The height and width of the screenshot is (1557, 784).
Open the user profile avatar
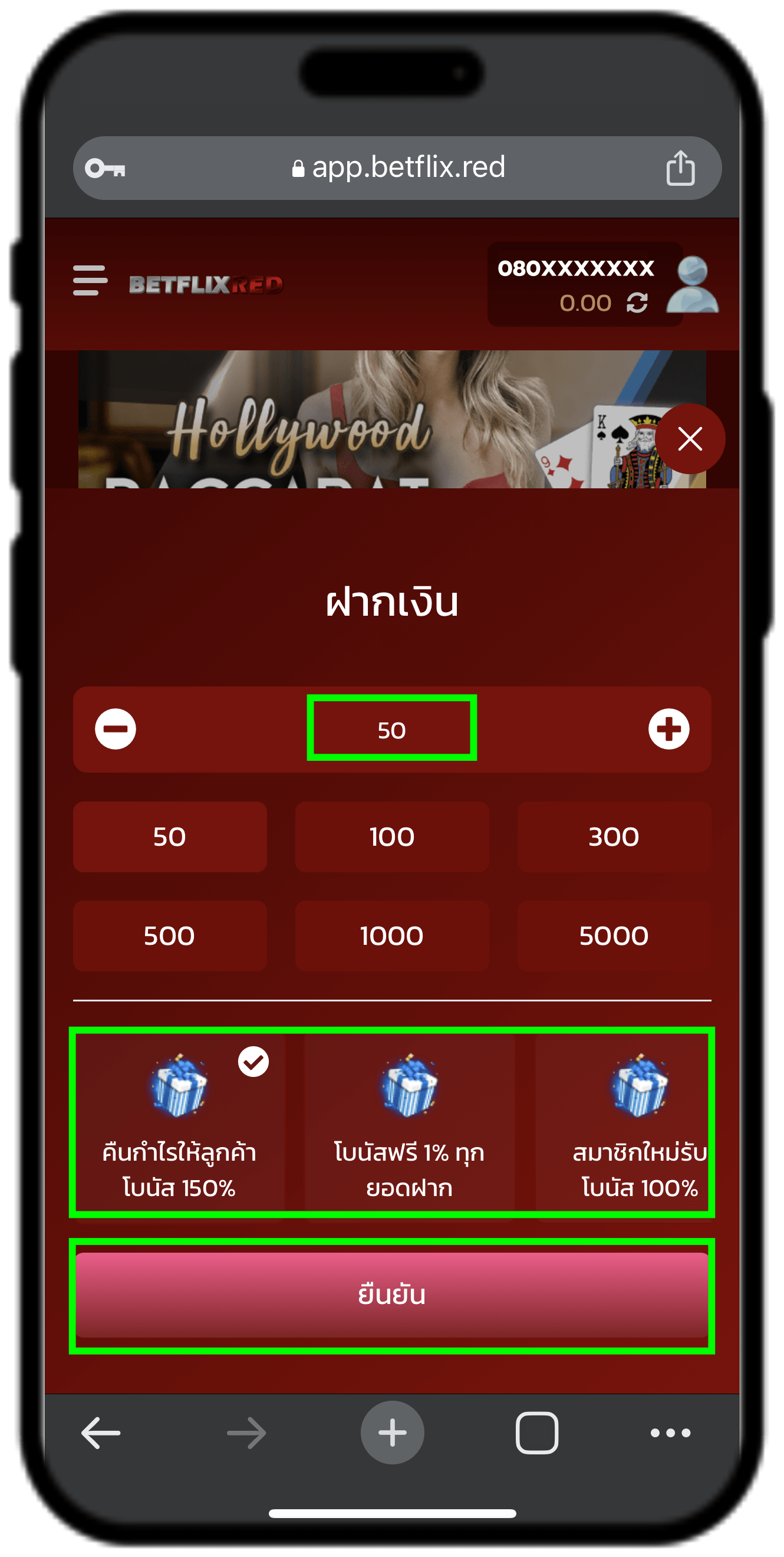point(692,285)
